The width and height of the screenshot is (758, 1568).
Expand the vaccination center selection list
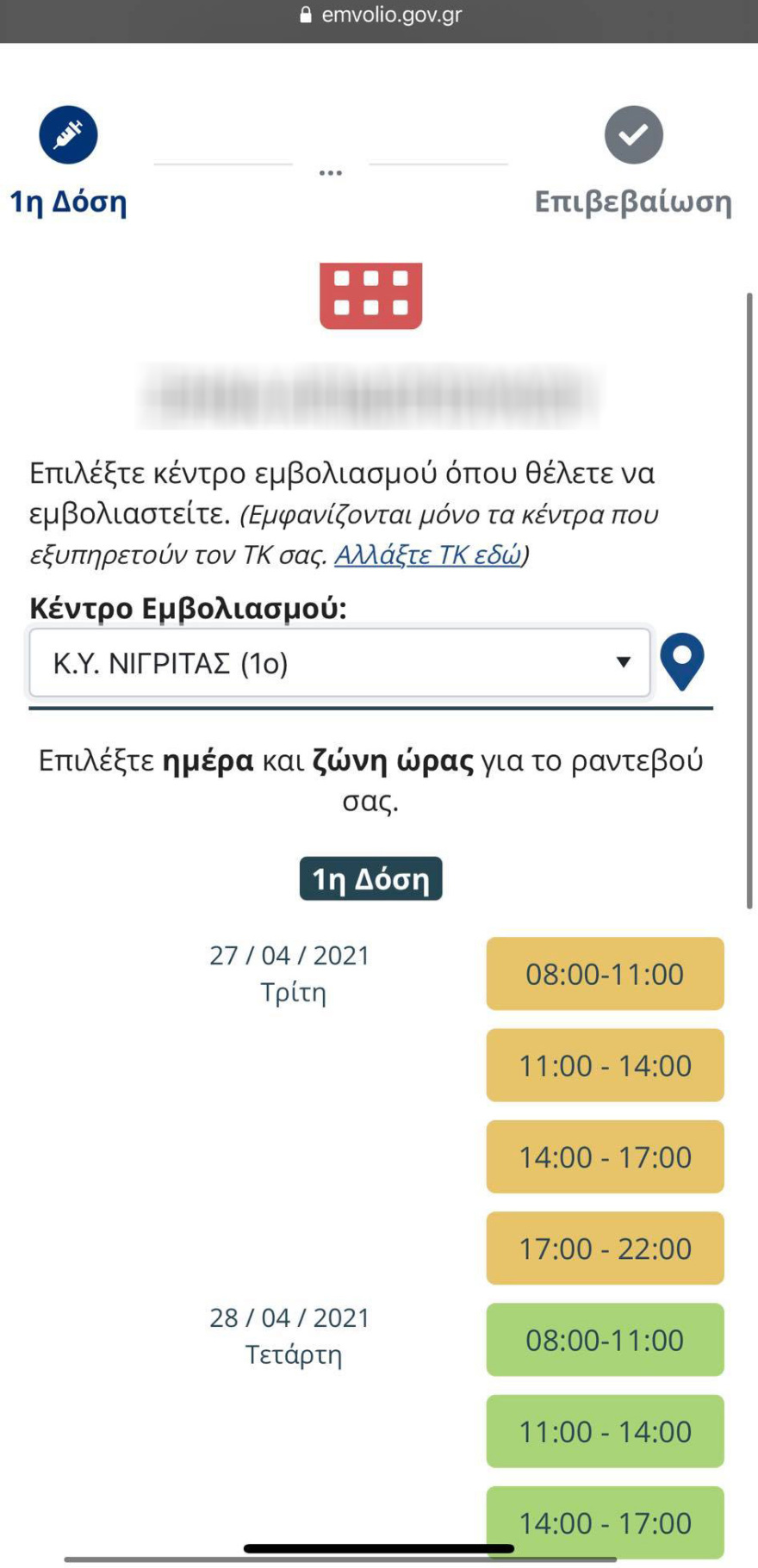click(339, 661)
